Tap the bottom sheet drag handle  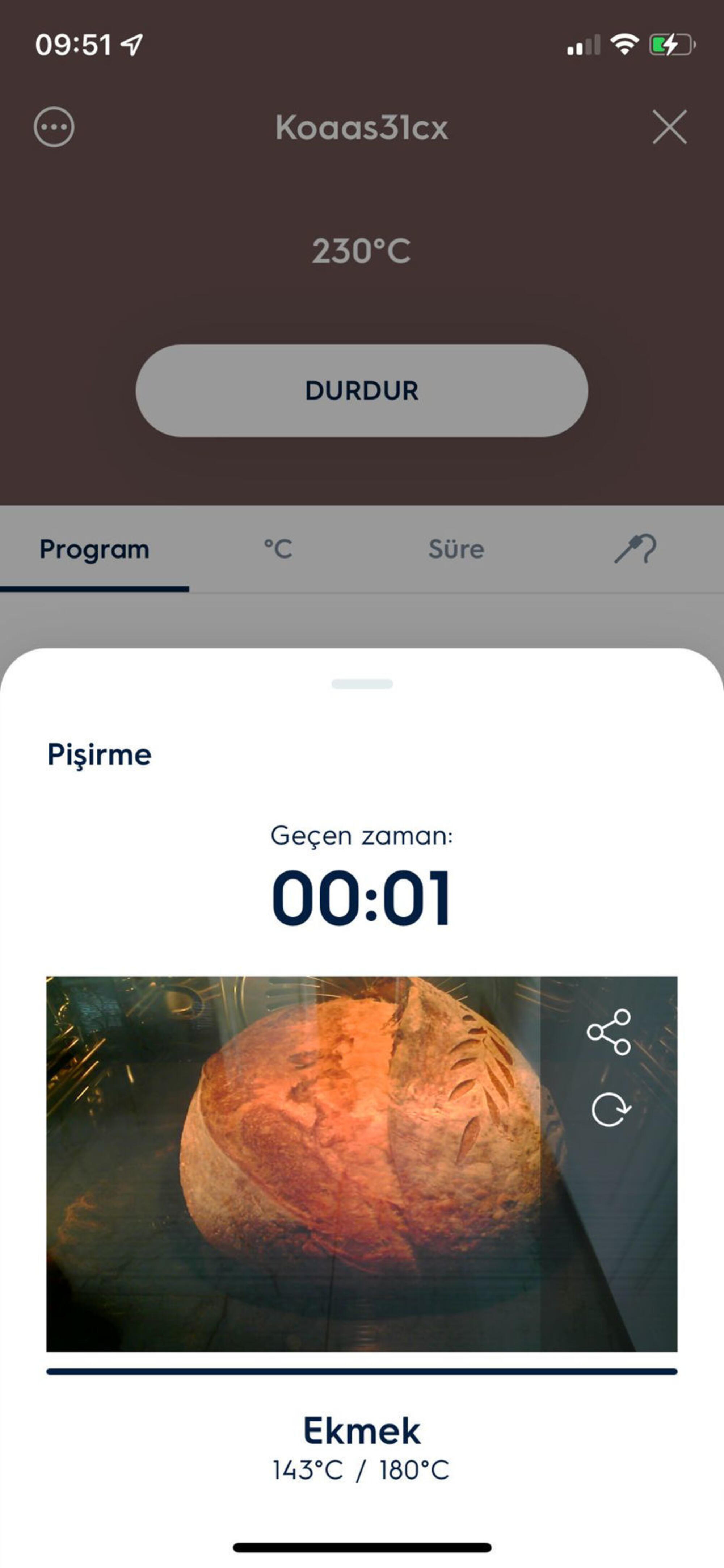click(x=362, y=683)
